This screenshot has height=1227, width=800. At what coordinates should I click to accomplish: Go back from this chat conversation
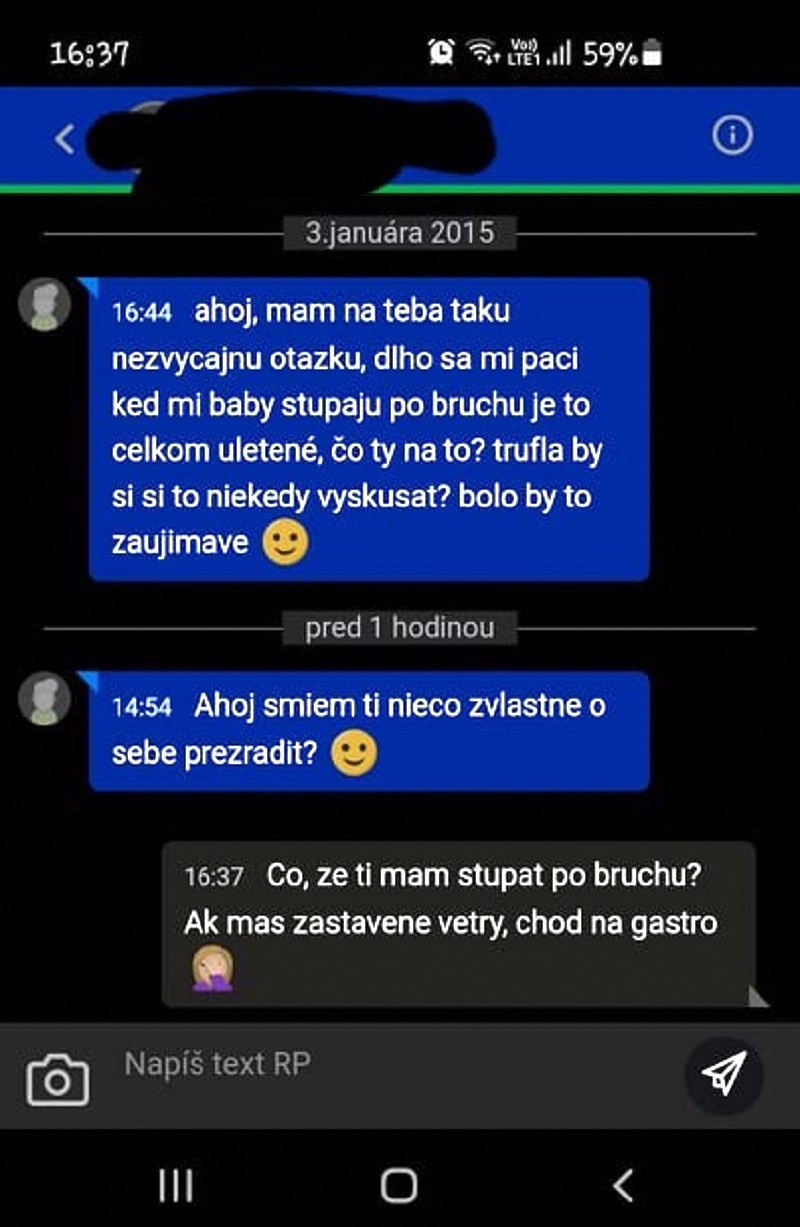click(x=65, y=138)
